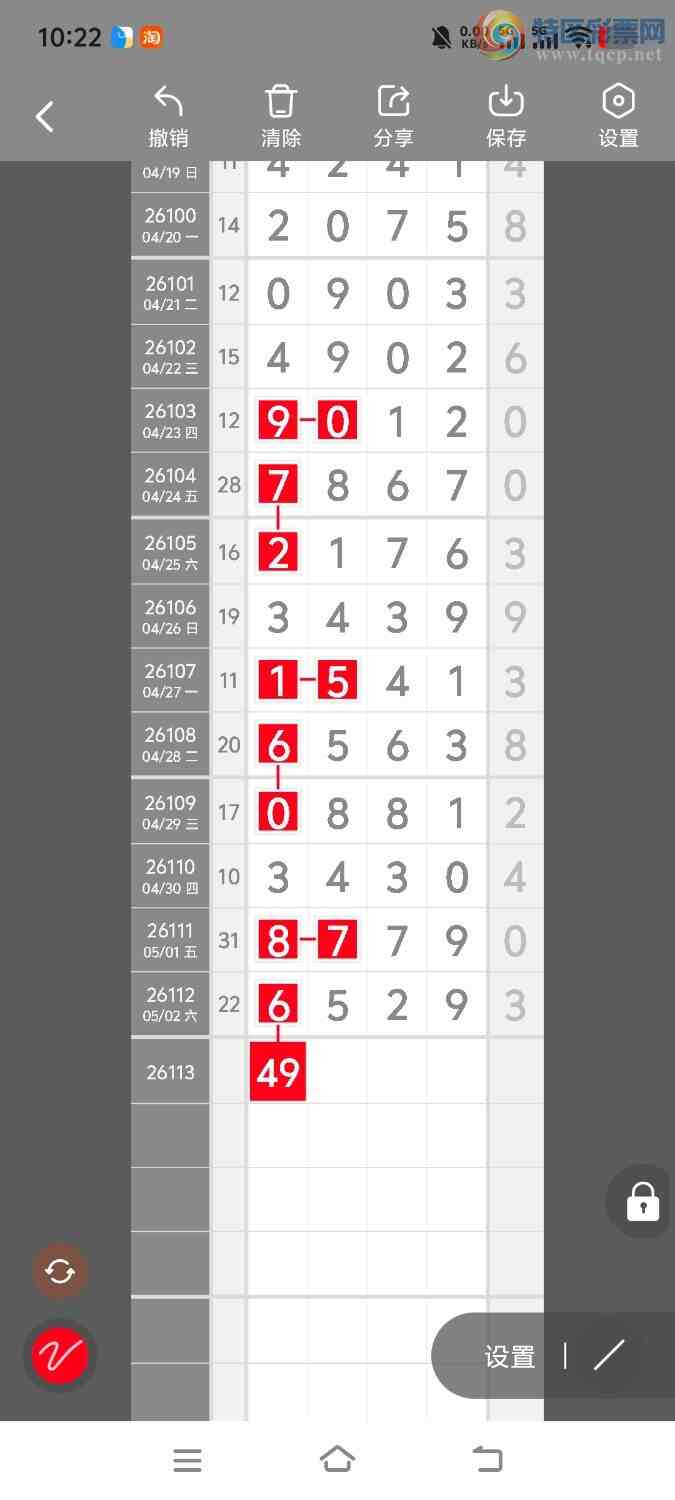This screenshot has height=1500, width=675.
Task: Clear all markings with 清除
Action: click(281, 117)
